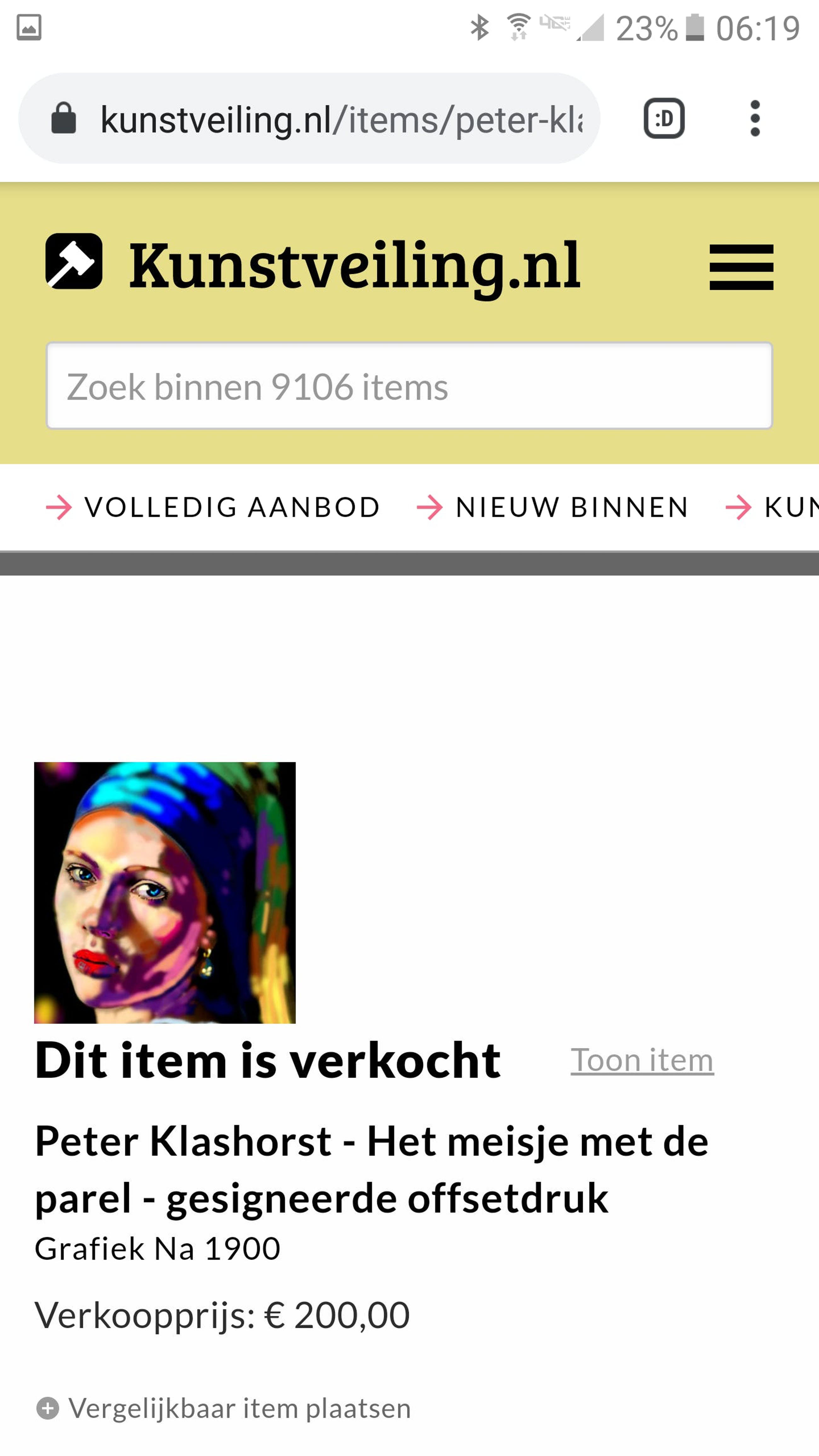Open the hamburger menu
Viewport: 819px width, 1456px height.
click(741, 267)
